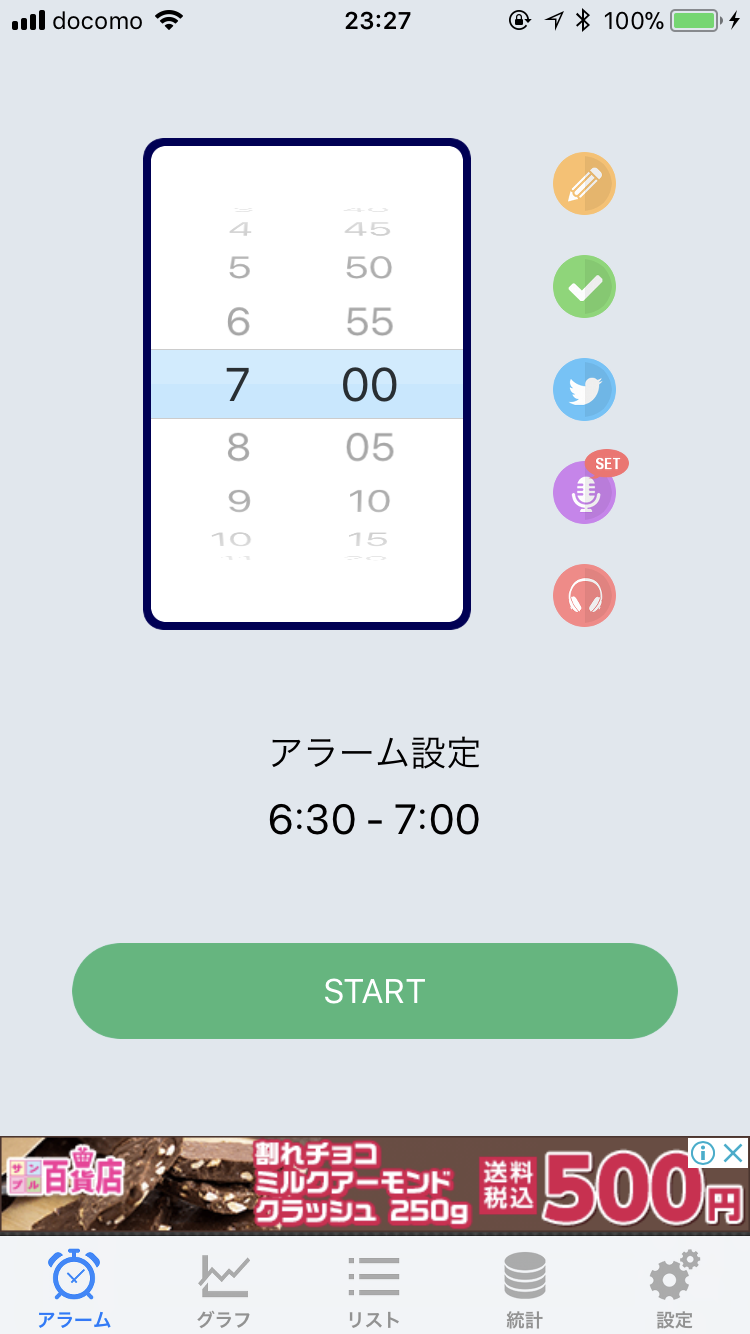Image resolution: width=750 pixels, height=1334 pixels.
Task: Open the purple microphone icon marked SET
Action: [x=584, y=493]
